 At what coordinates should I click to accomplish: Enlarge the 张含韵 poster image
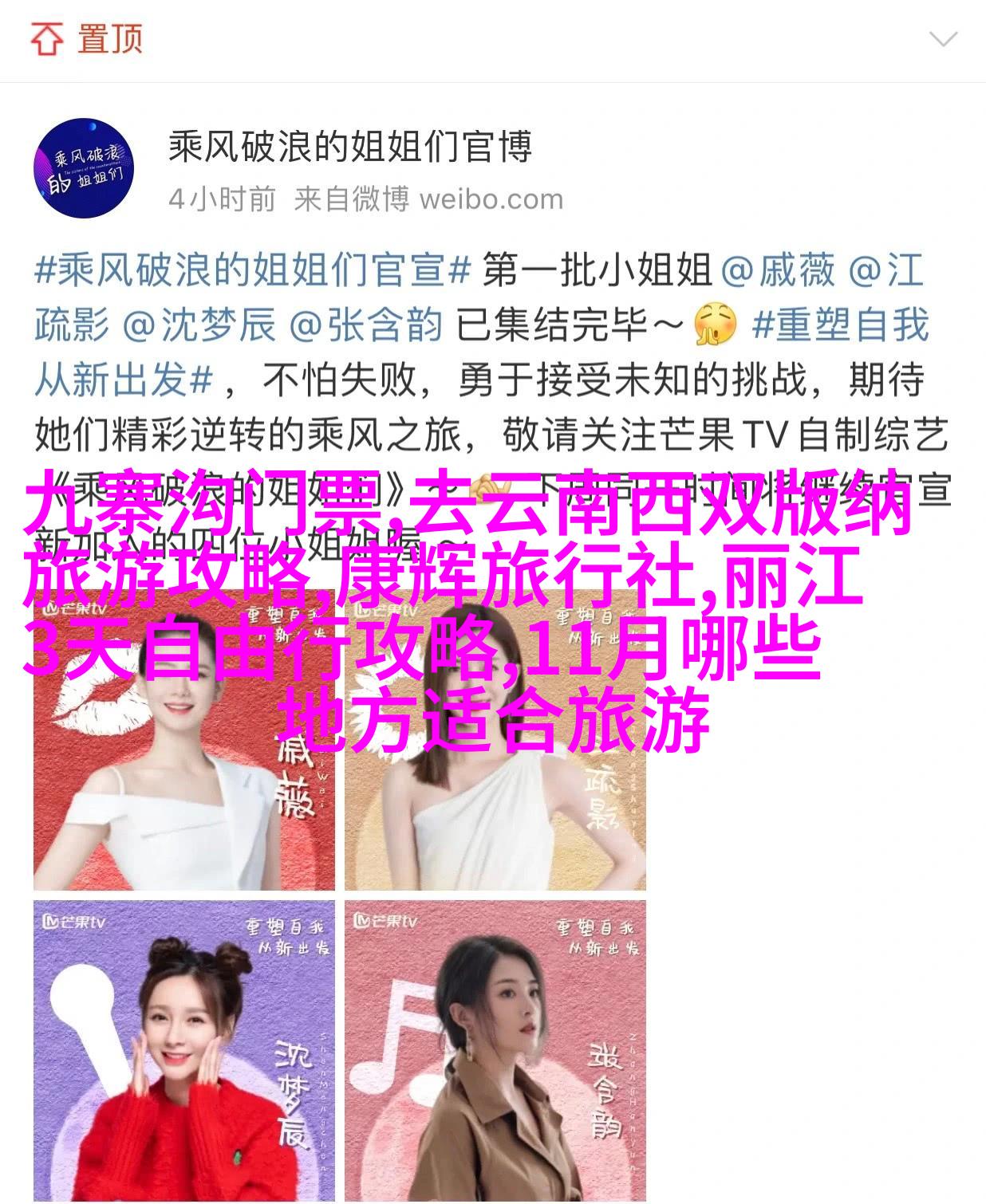[495, 1051]
